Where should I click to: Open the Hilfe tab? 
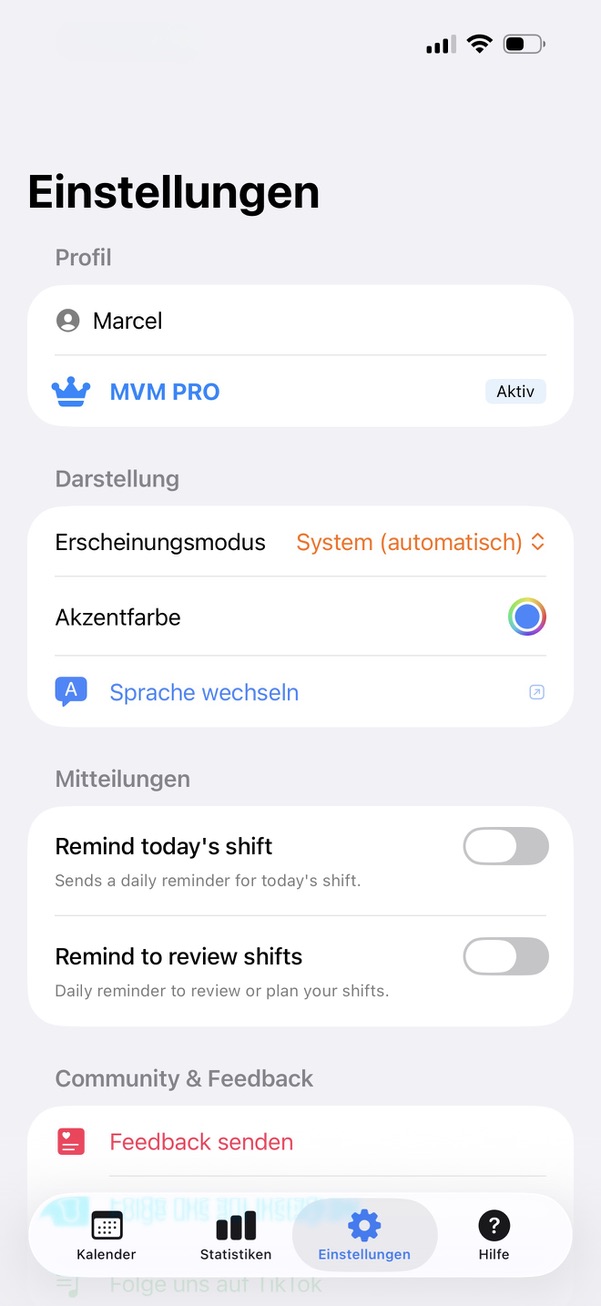[493, 1234]
